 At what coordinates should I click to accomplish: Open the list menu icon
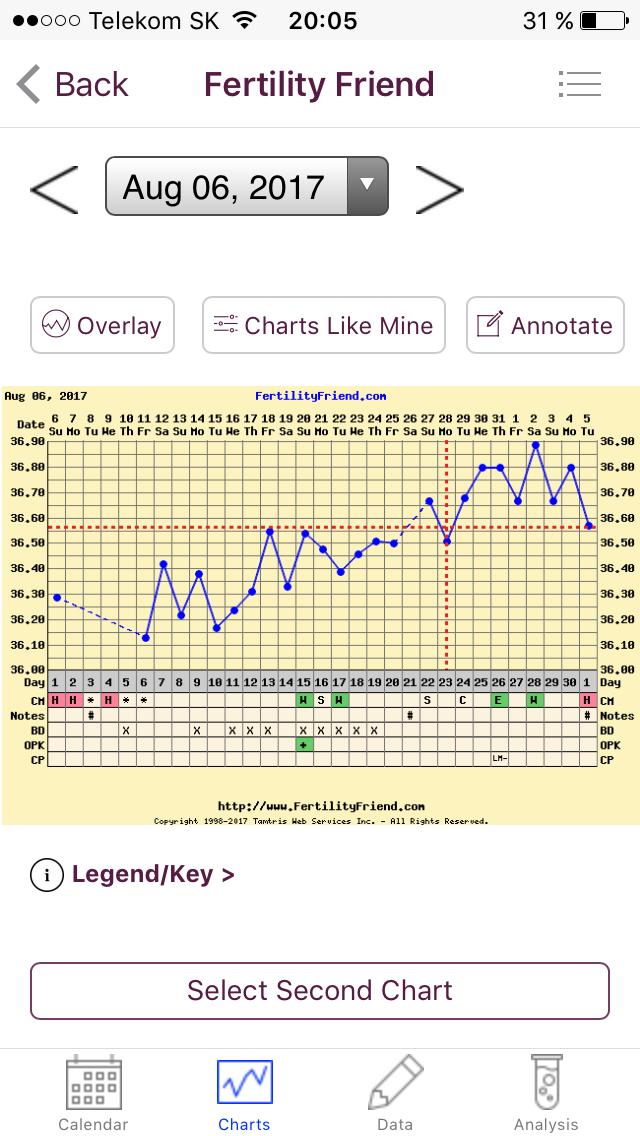pos(578,85)
